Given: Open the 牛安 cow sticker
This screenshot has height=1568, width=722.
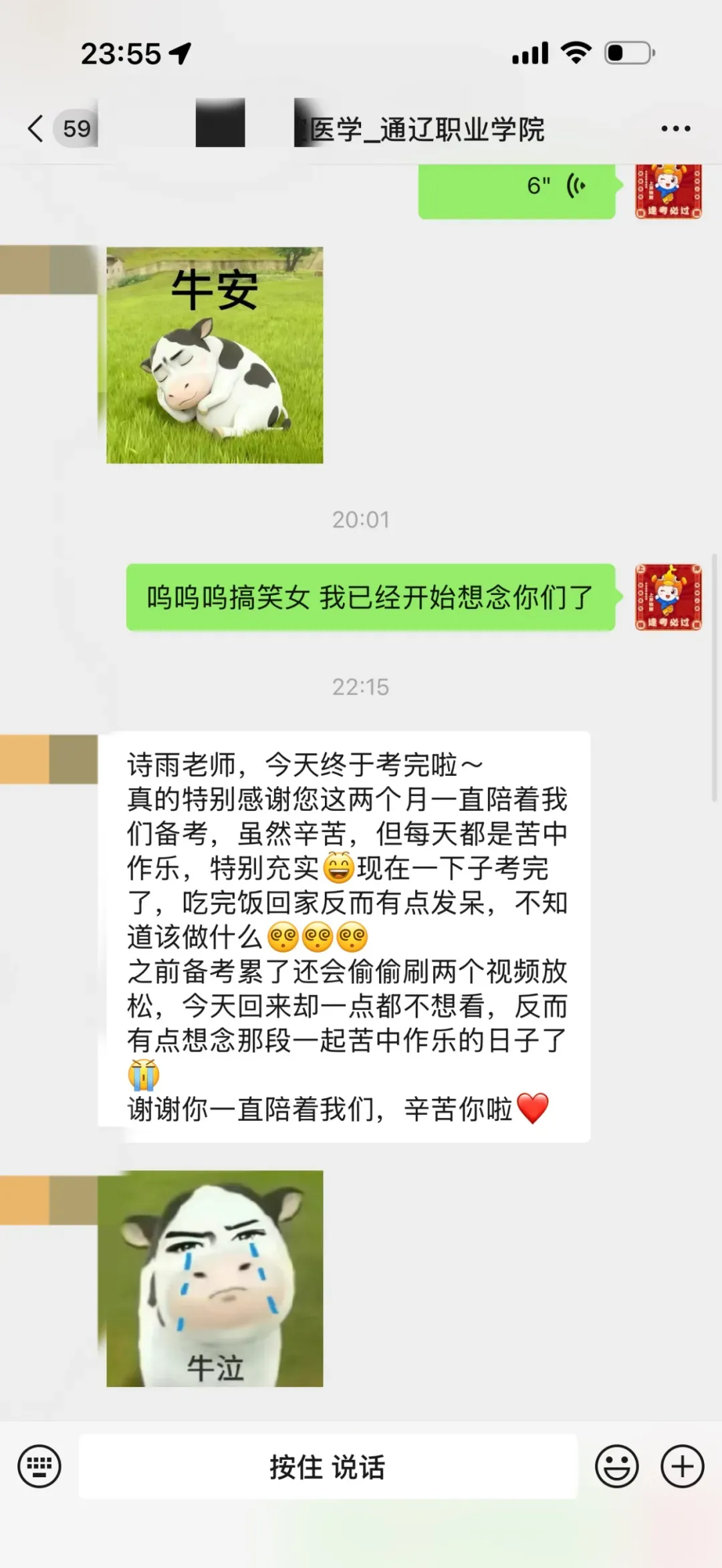Looking at the screenshot, I should (215, 355).
